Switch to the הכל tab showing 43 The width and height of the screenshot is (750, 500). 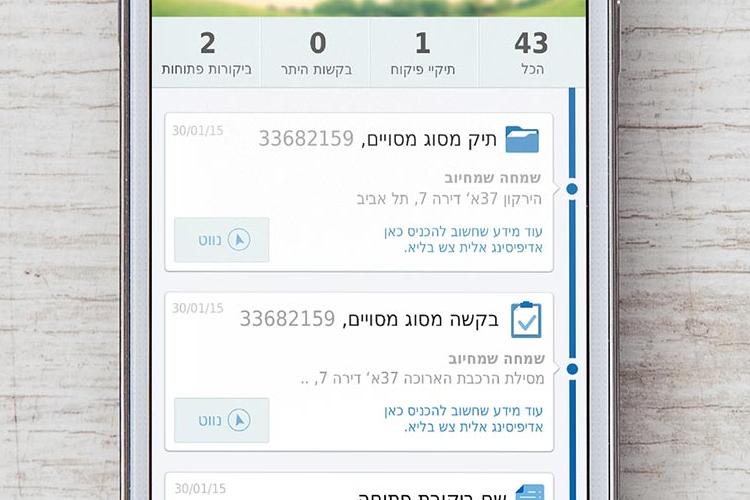531,54
